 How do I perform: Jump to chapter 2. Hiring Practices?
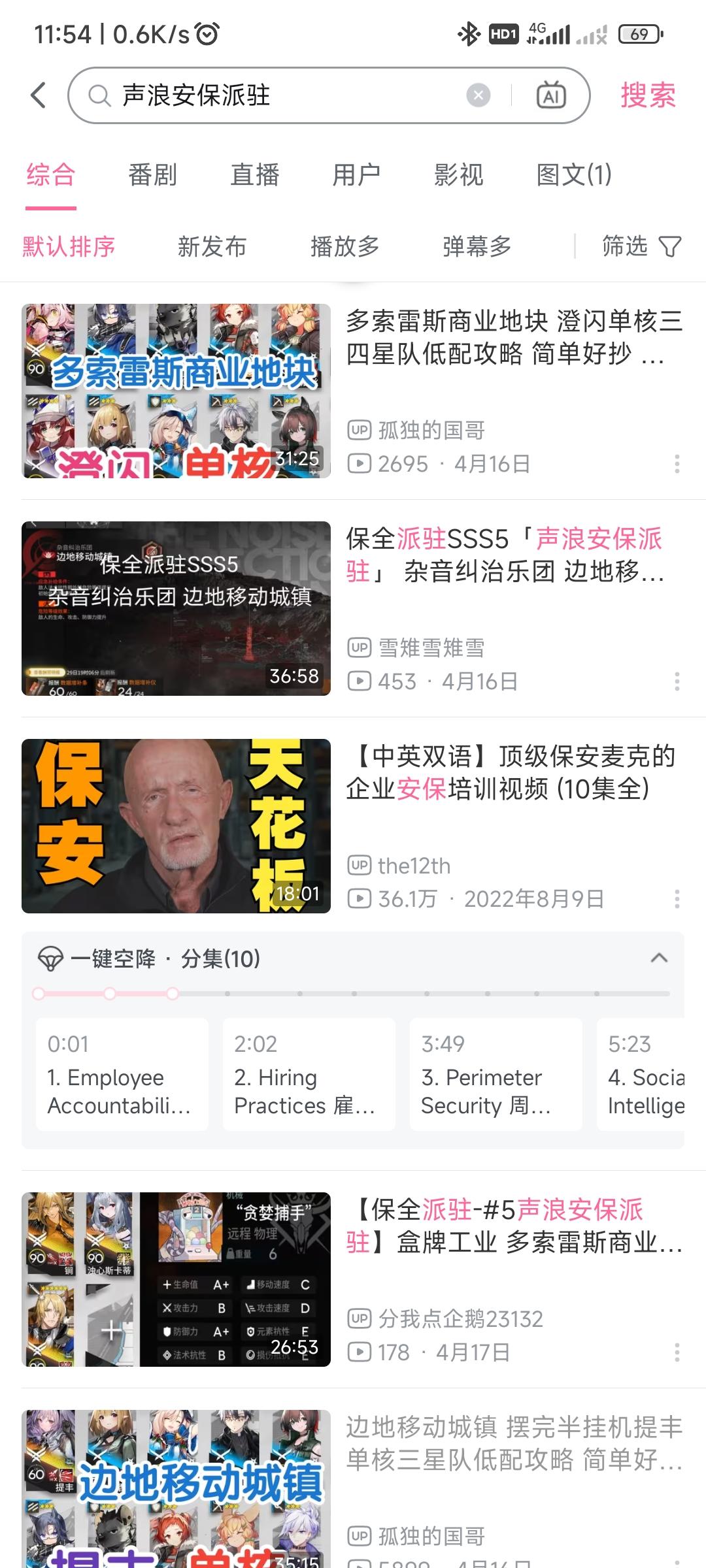(x=309, y=1074)
